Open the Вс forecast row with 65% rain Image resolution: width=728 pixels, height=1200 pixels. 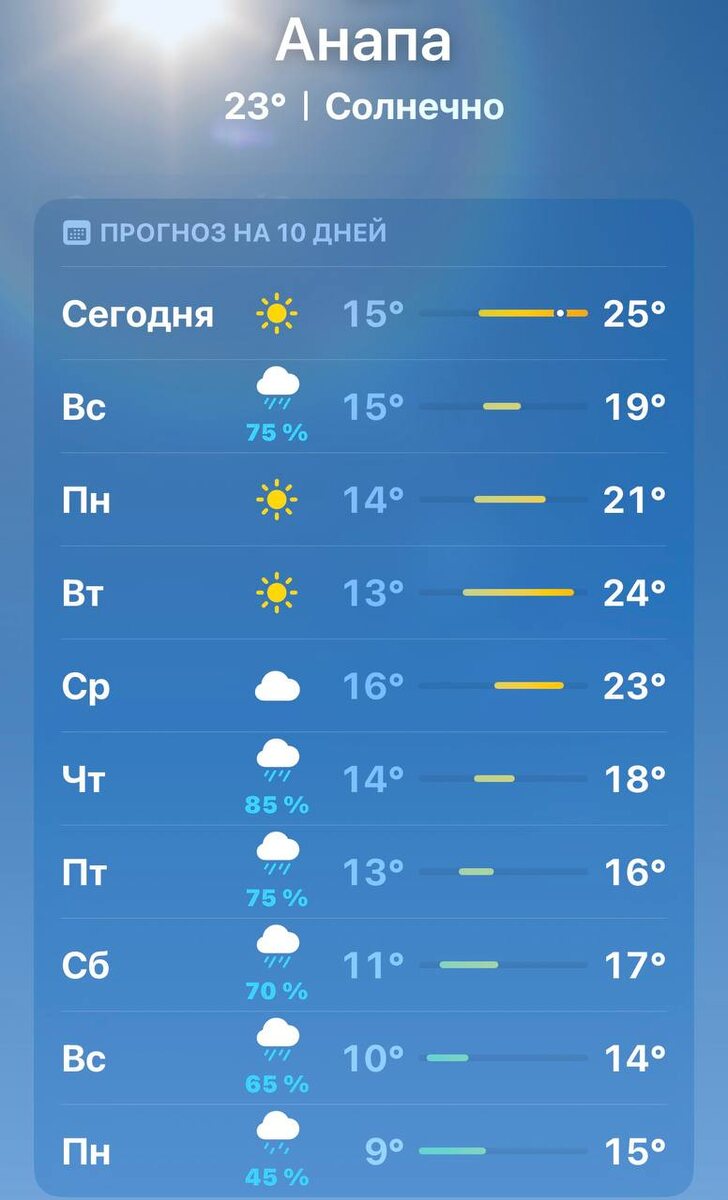[364, 1057]
